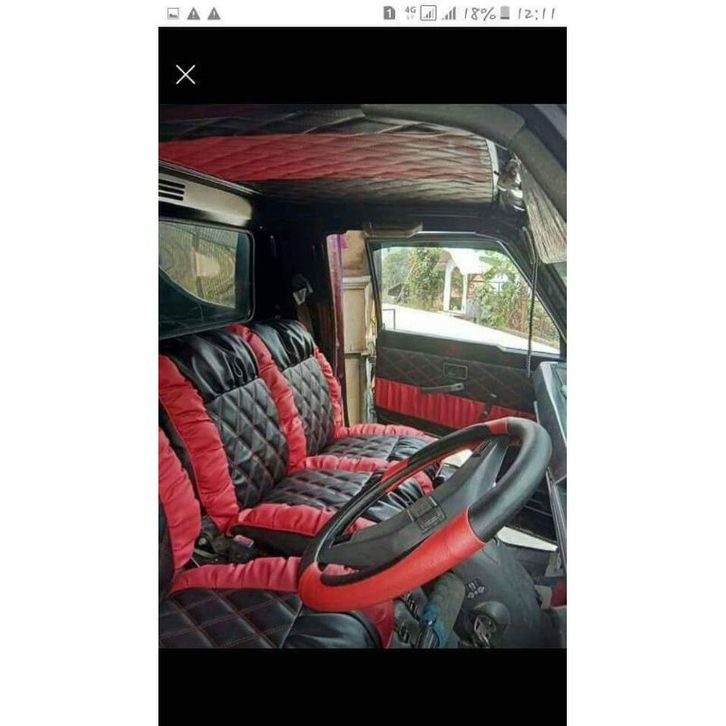Close the full-screen photo viewer
Viewport: 726px width, 726px height.
tap(185, 74)
